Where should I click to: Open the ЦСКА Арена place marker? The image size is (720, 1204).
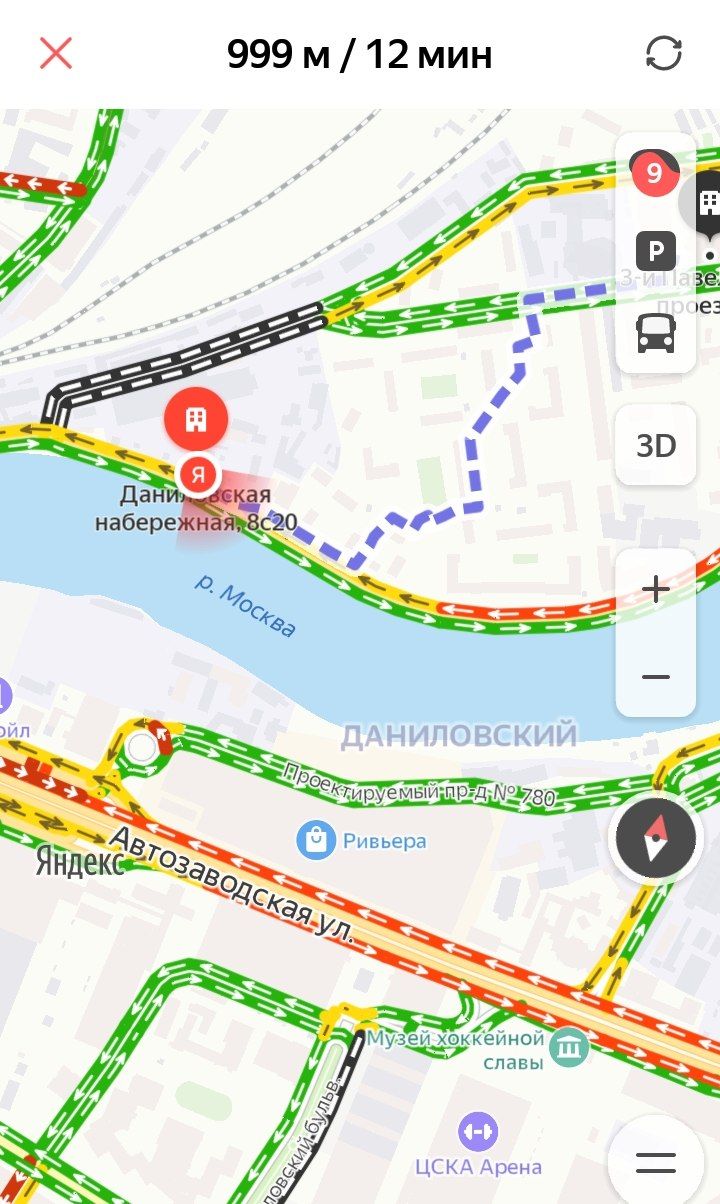[478, 1133]
